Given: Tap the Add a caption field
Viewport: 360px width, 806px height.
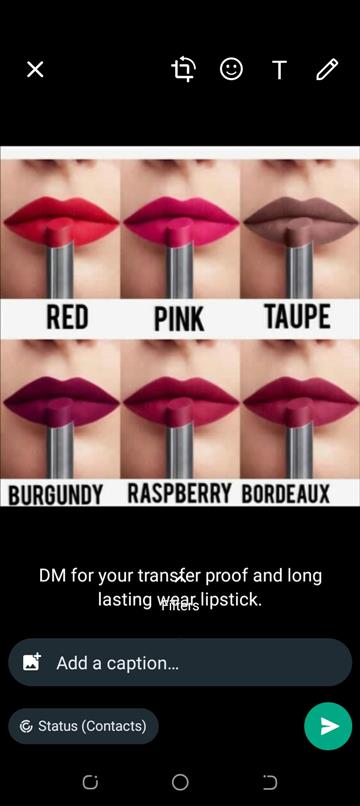Looking at the screenshot, I should [180, 663].
